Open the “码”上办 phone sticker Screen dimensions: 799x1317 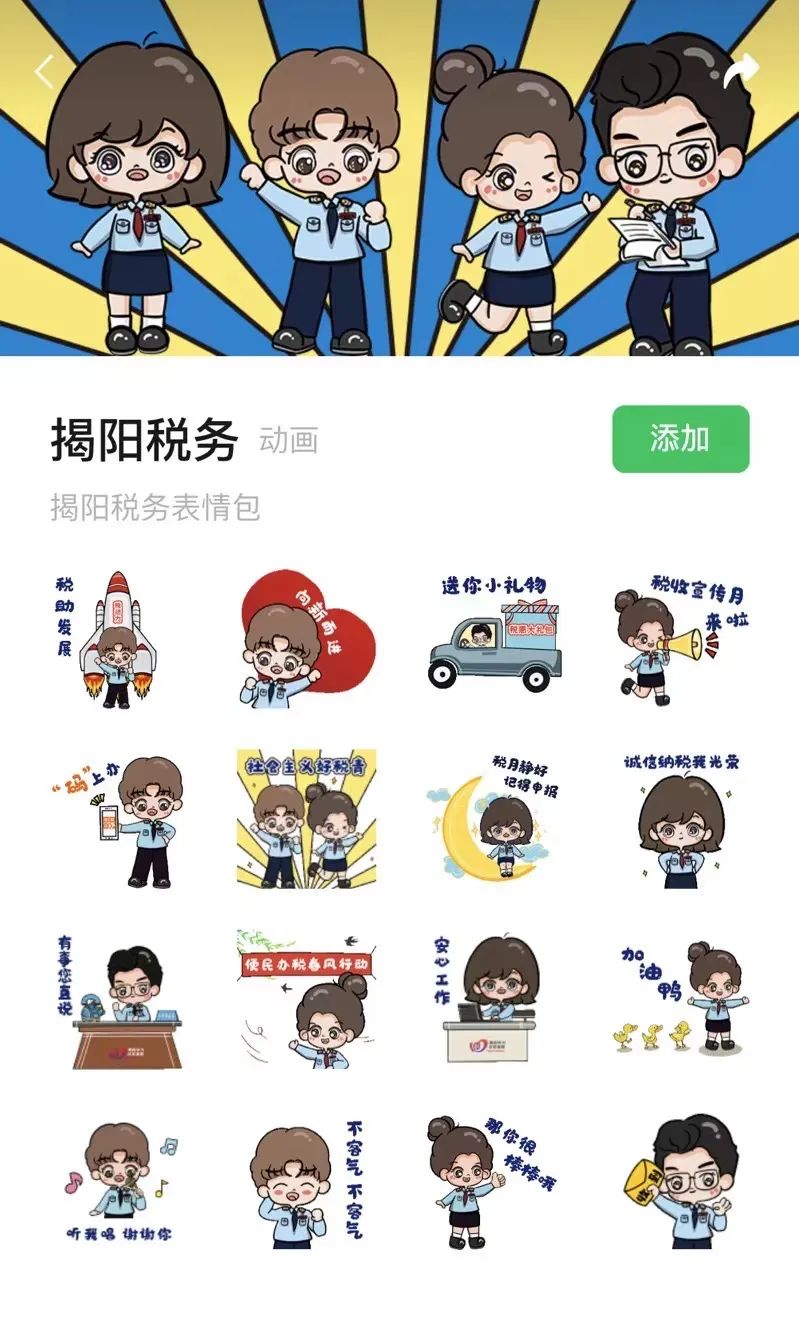pos(118,820)
